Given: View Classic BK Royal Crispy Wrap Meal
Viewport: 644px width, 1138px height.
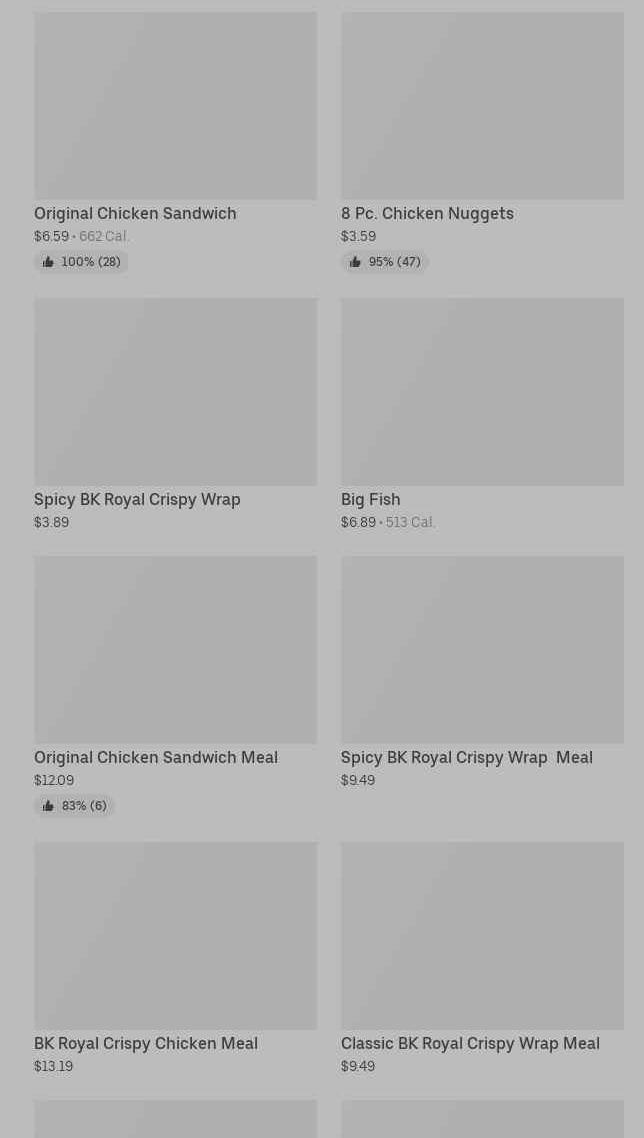Looking at the screenshot, I should [482, 958].
